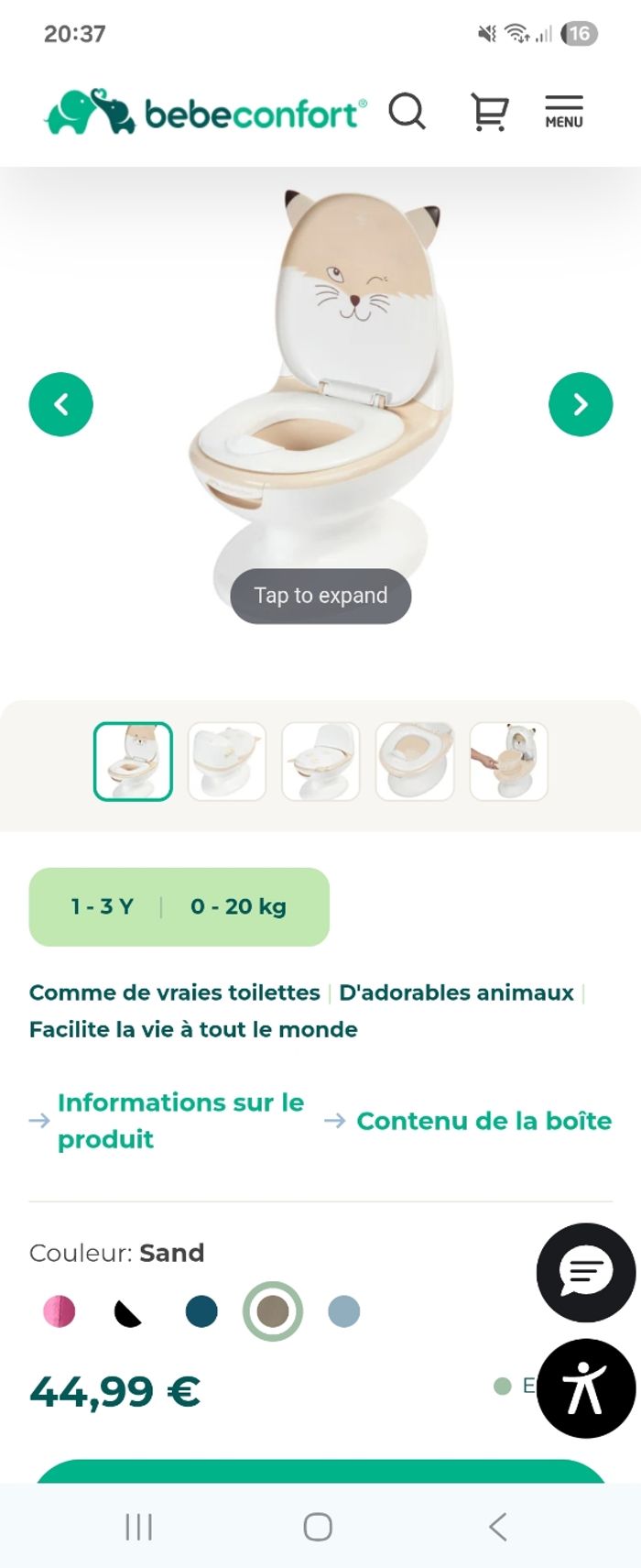The width and height of the screenshot is (641, 1568).
Task: Choose the light blue color swatch
Action: point(344,1311)
